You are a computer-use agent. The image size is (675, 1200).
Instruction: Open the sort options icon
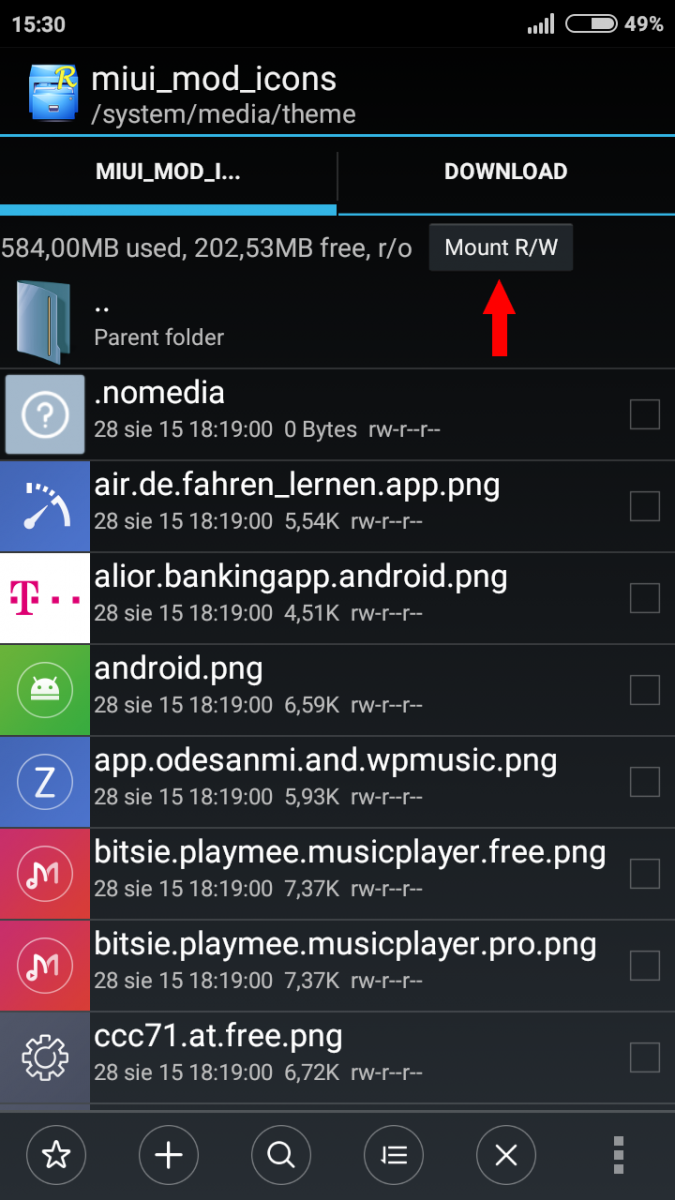coord(394,1156)
